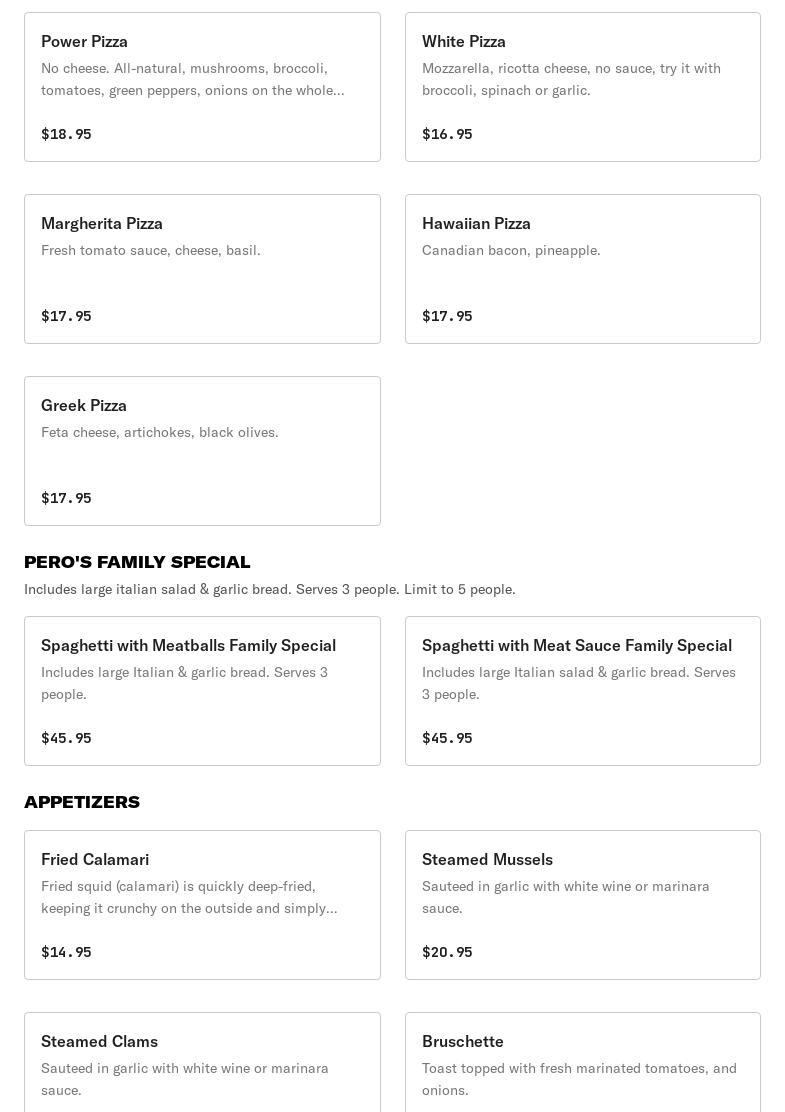The image size is (785, 1112).
Task: Select the Steamed Clams appetizer
Action: click(x=202, y=1062)
